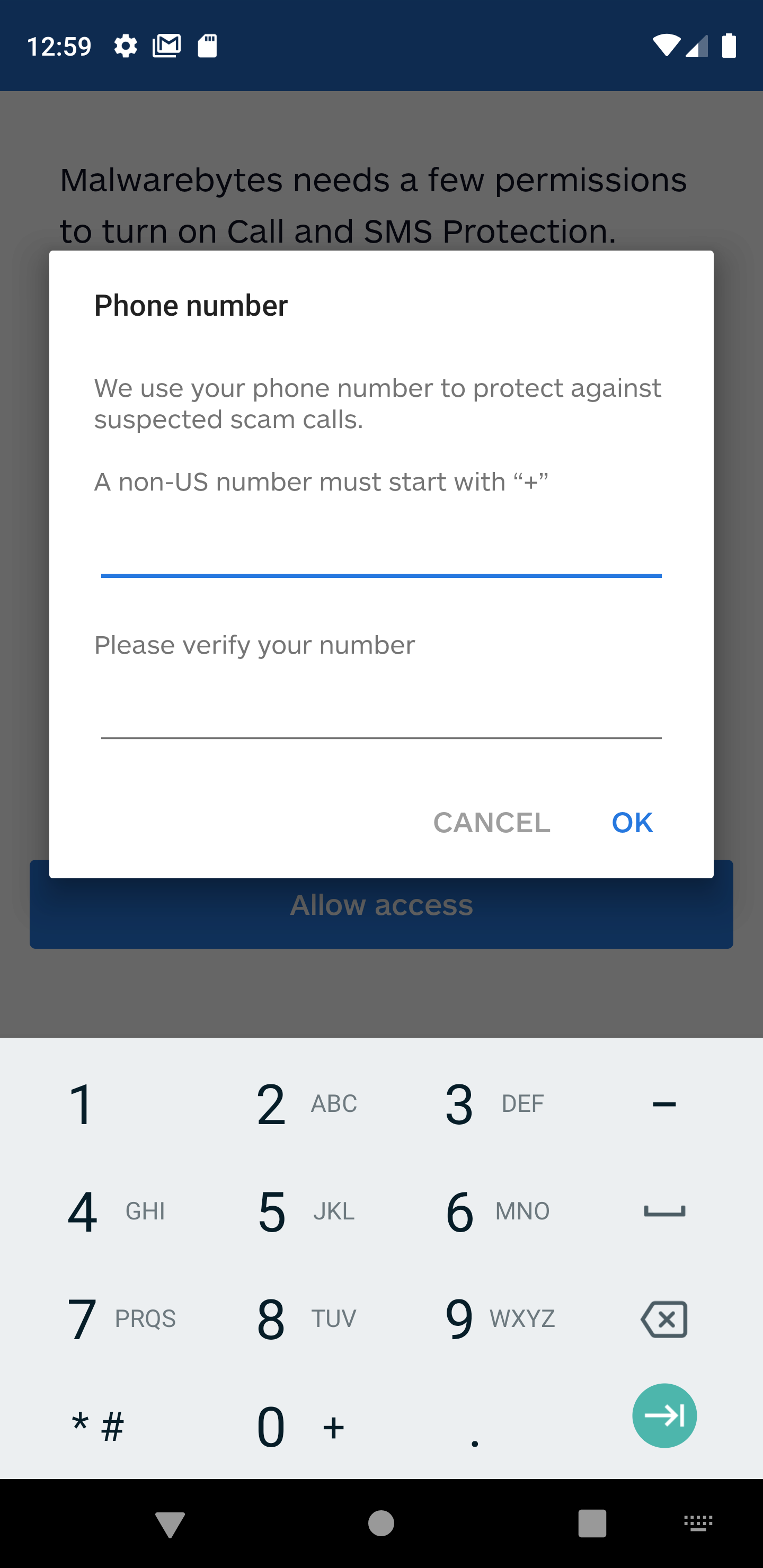Tap the next field arrow key
763x1568 pixels.
coord(664,1415)
